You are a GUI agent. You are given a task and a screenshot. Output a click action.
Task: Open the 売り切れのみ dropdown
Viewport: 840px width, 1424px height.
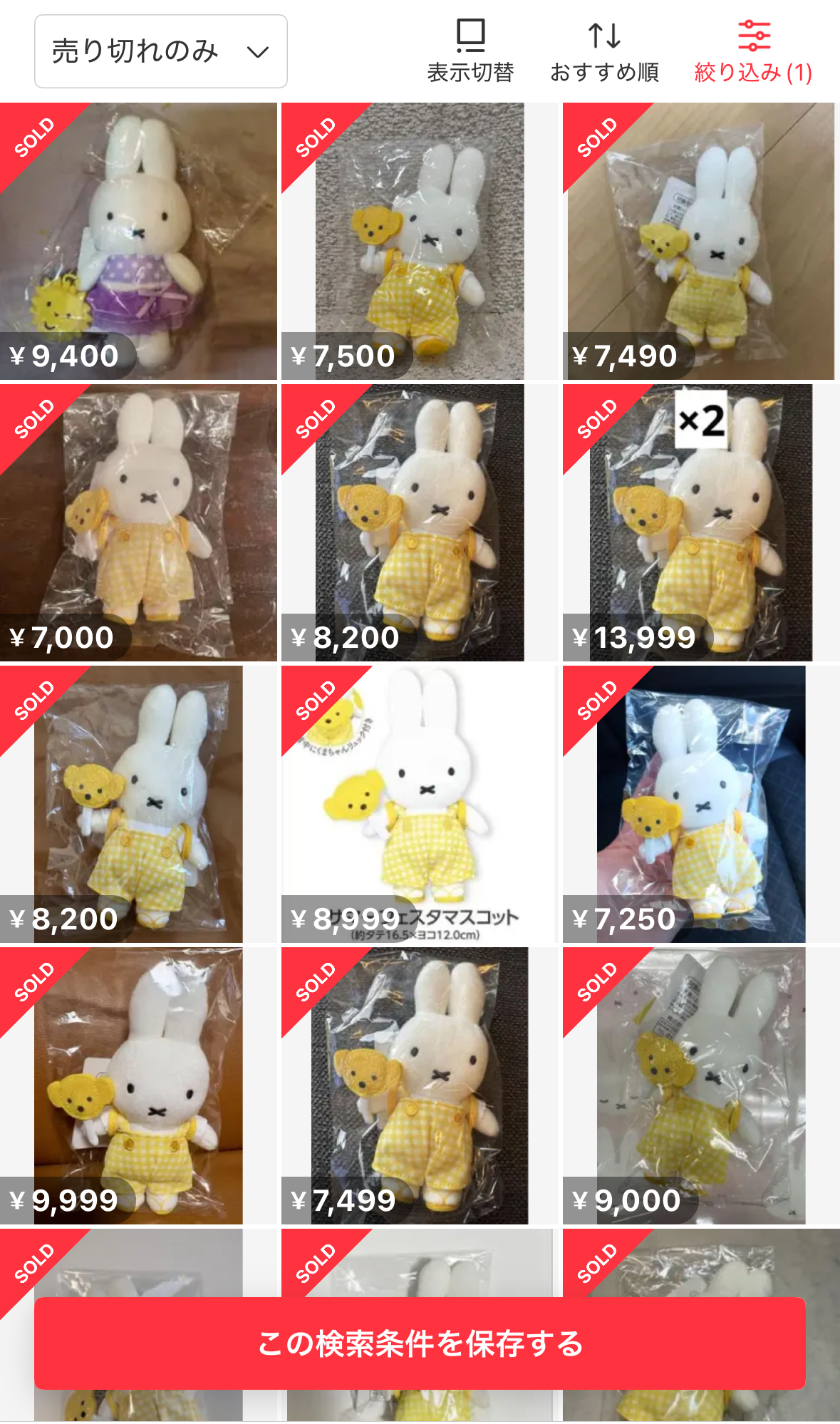coord(160,51)
